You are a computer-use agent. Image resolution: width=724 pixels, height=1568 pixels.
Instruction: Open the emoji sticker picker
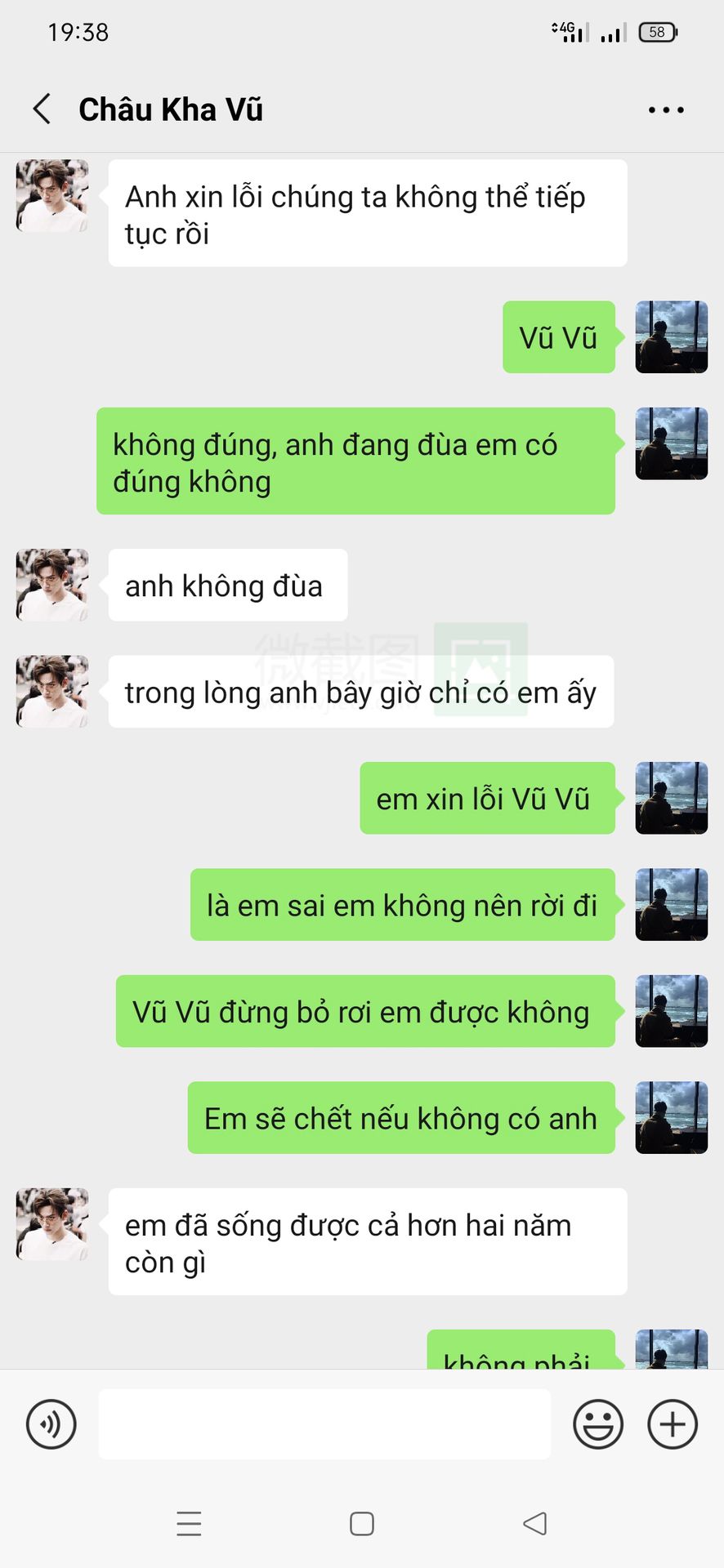pyautogui.click(x=598, y=1423)
